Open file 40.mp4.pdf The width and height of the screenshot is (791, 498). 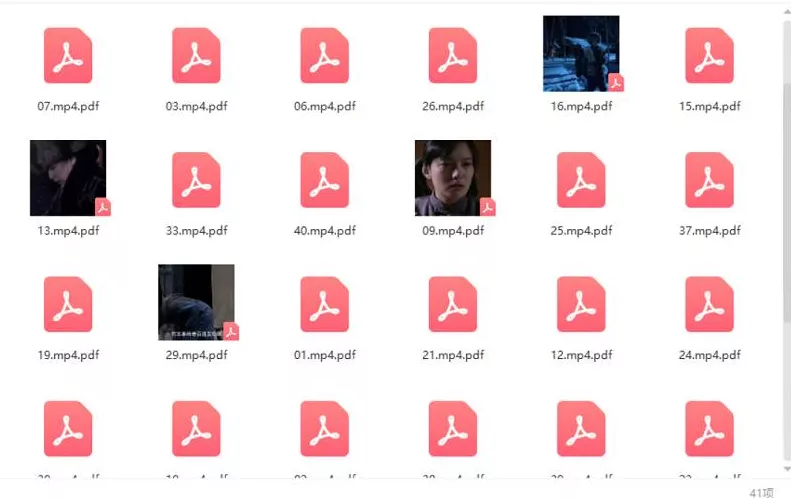(324, 180)
